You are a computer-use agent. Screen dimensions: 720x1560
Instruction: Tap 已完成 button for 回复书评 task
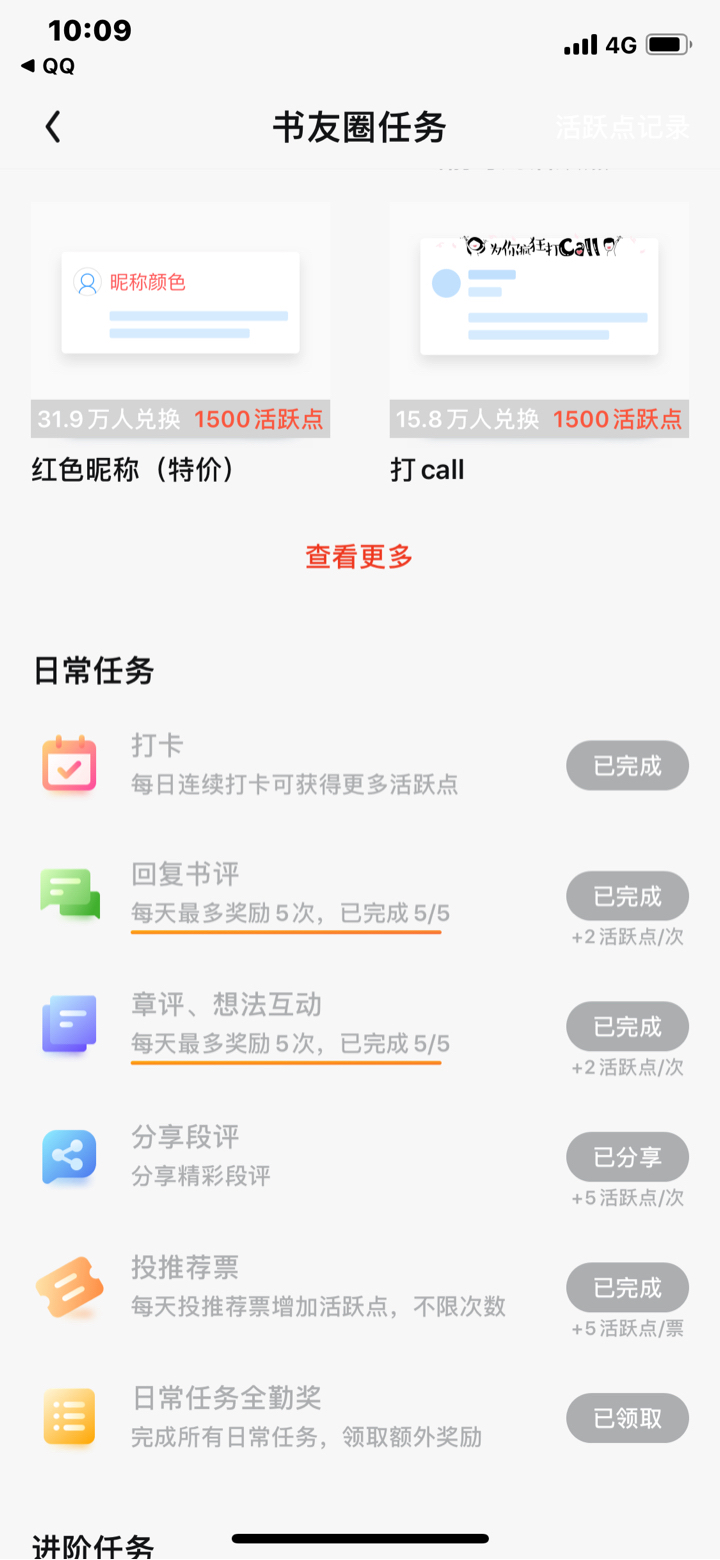(x=627, y=896)
